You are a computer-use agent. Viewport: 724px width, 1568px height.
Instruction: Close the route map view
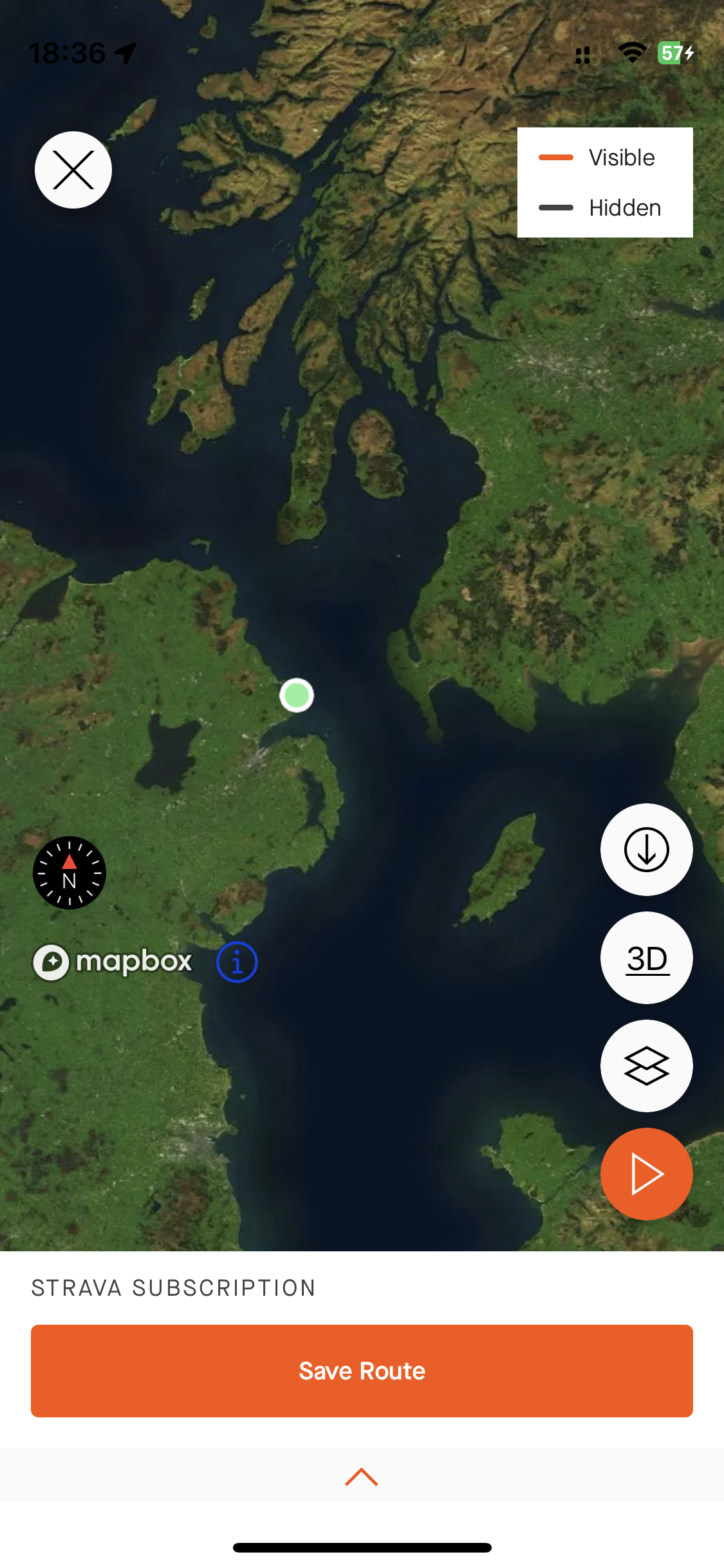pos(73,170)
